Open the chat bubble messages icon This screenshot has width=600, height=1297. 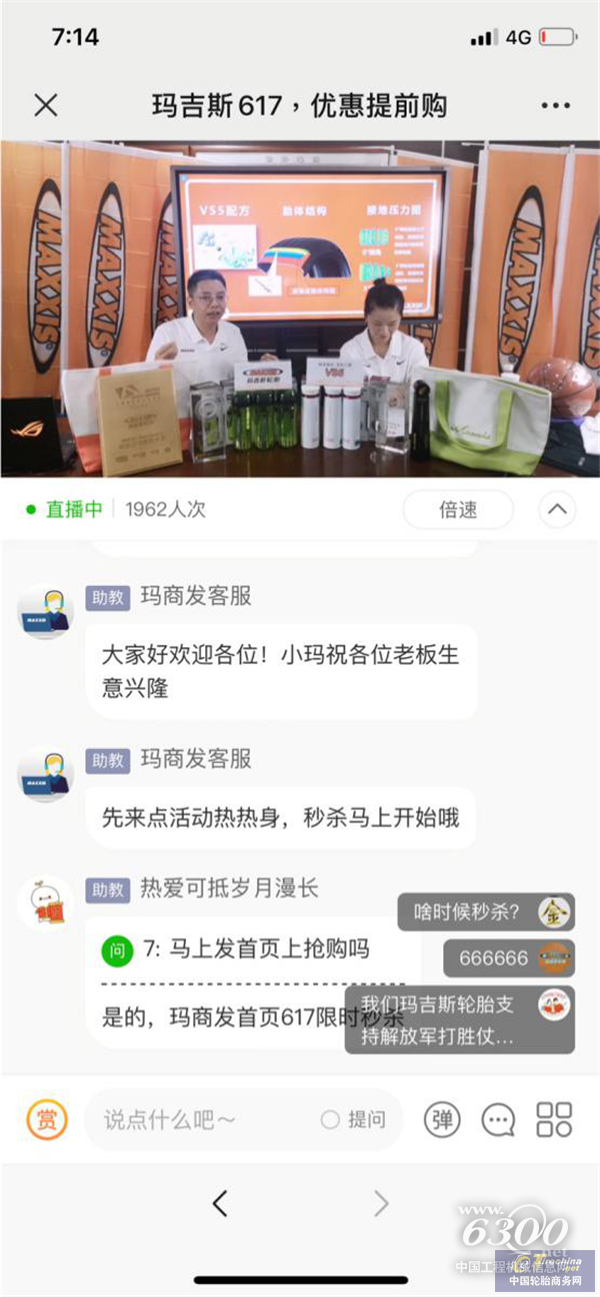click(x=498, y=1120)
